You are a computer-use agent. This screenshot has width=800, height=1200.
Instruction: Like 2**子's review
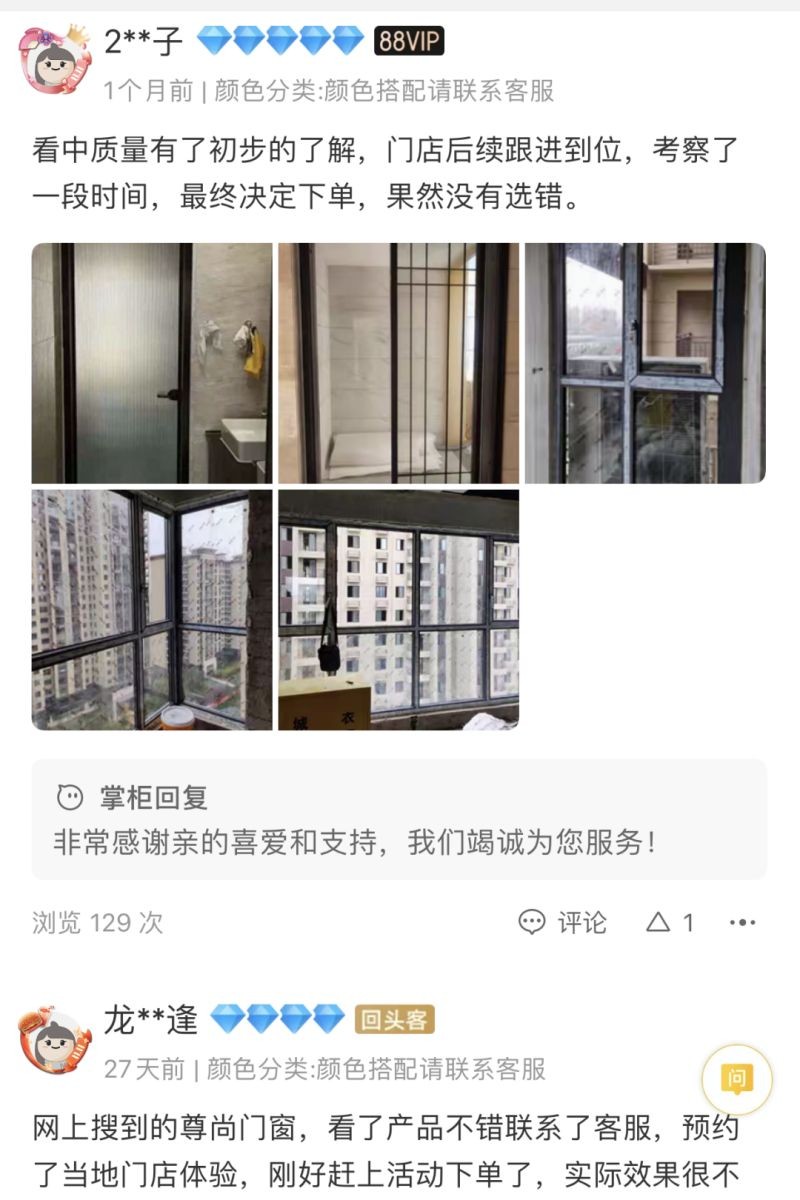pyautogui.click(x=670, y=922)
